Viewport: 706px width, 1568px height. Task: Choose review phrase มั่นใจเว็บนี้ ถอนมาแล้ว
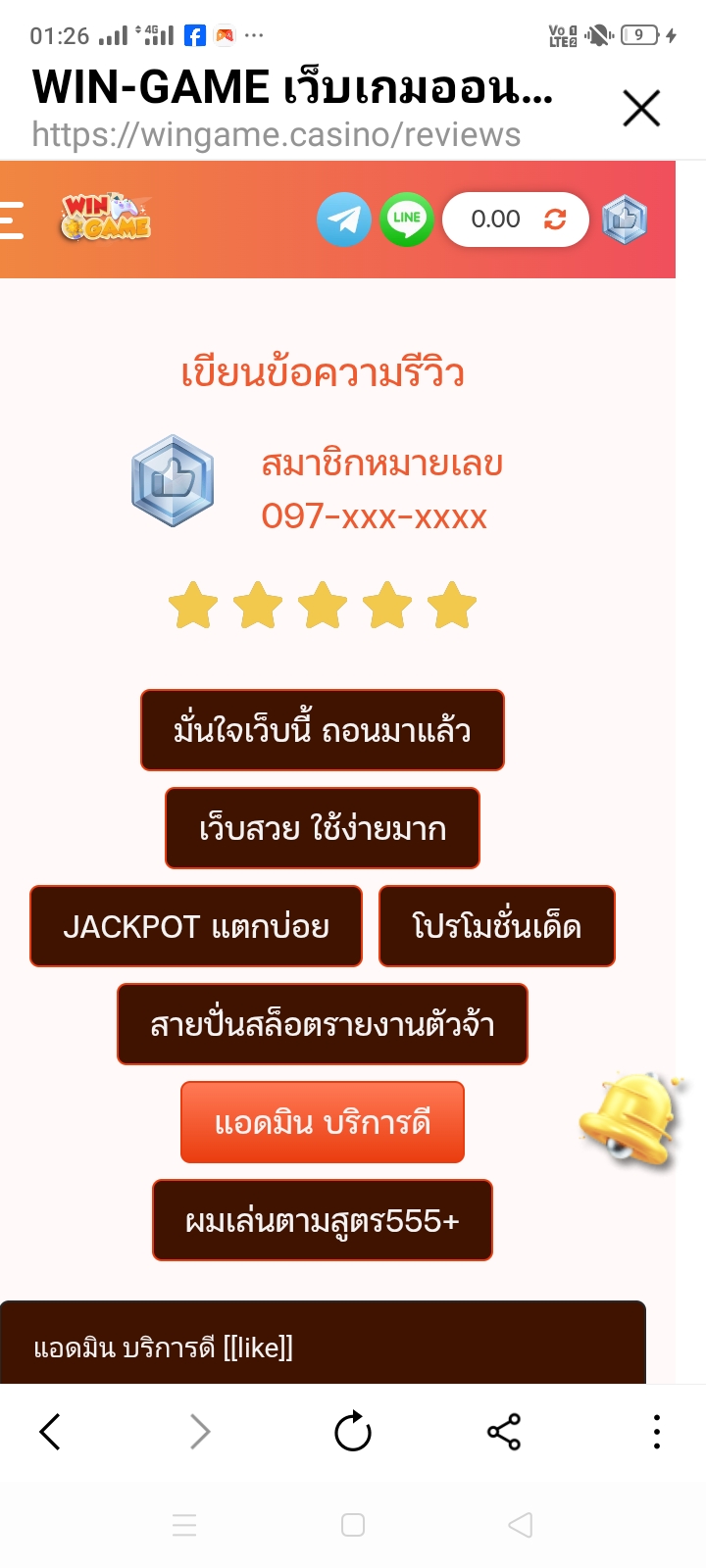tap(323, 730)
